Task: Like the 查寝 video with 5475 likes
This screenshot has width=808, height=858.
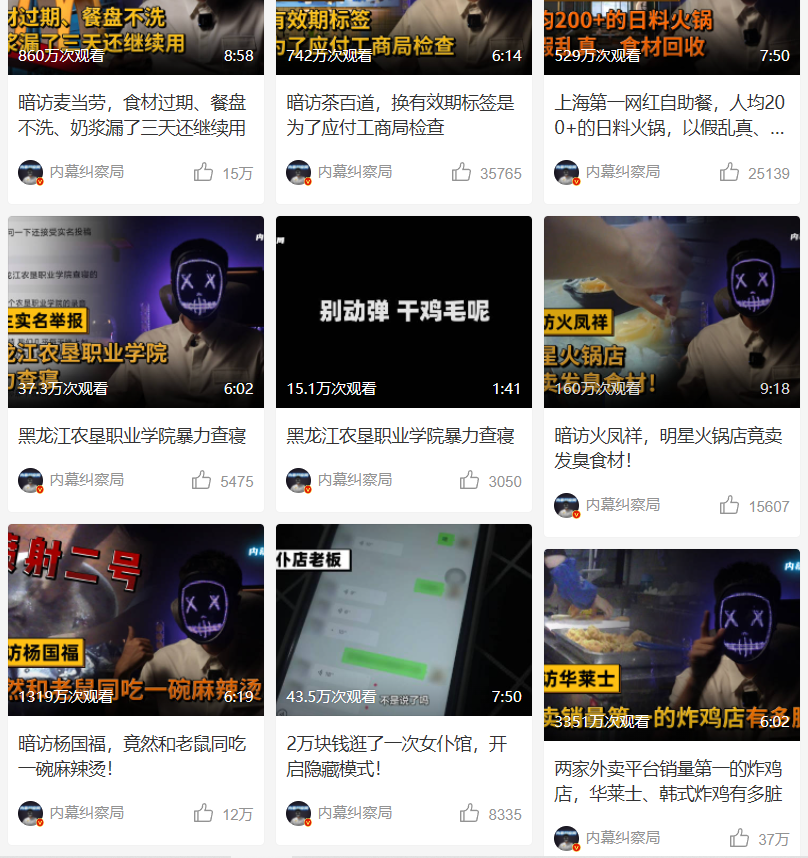Action: click(x=202, y=480)
